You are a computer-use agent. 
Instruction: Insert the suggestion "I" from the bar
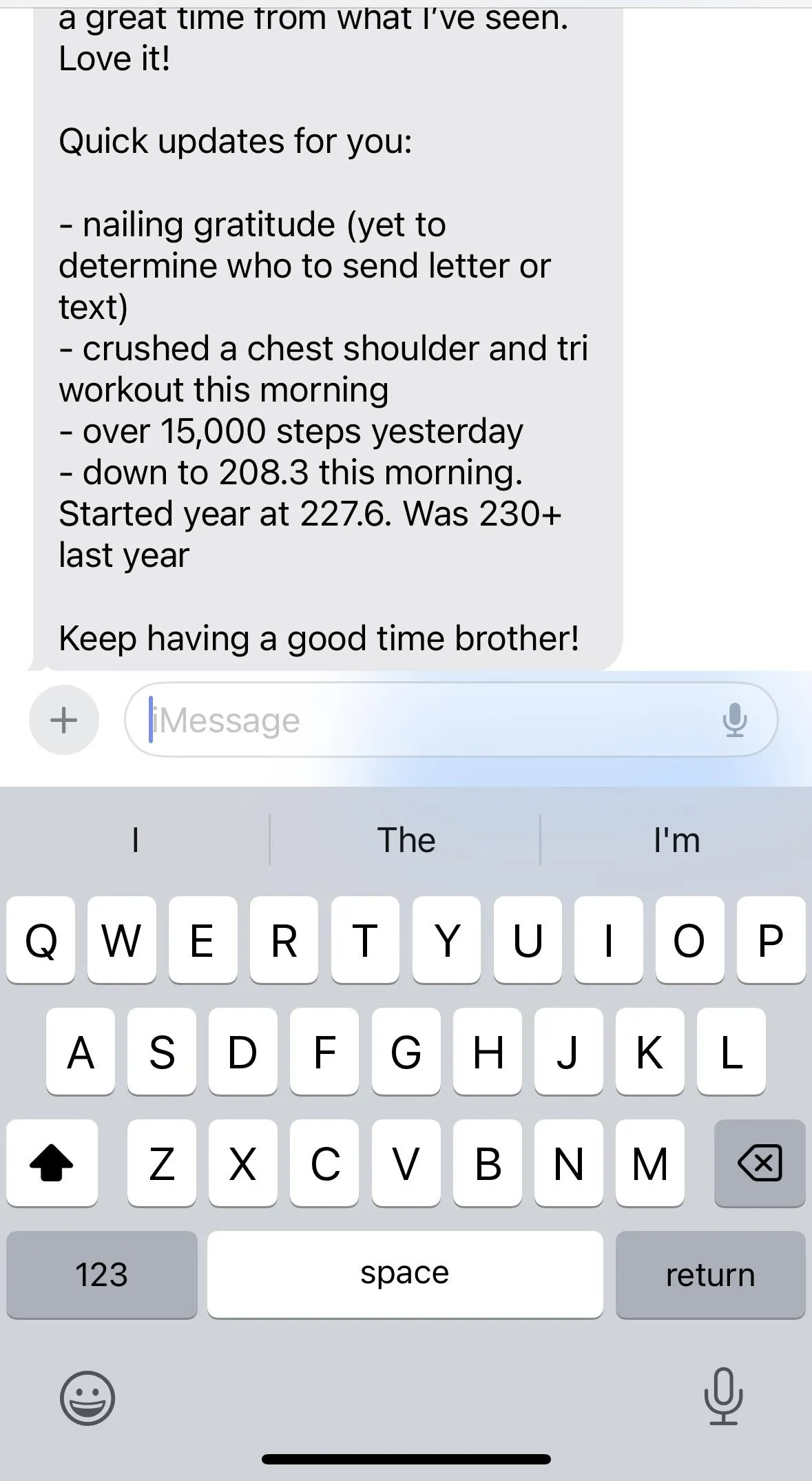tap(135, 840)
